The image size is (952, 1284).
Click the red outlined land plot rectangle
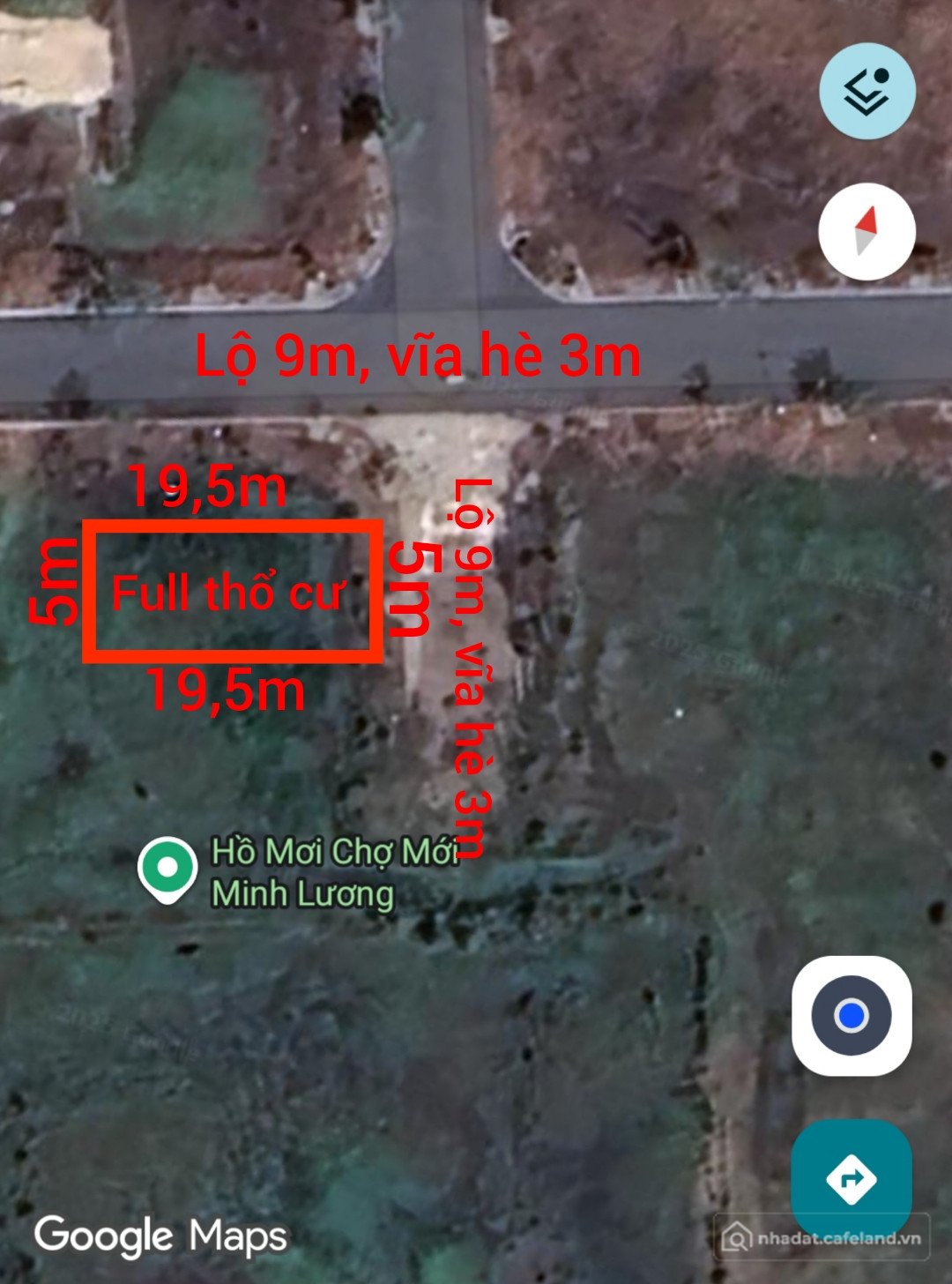(234, 591)
